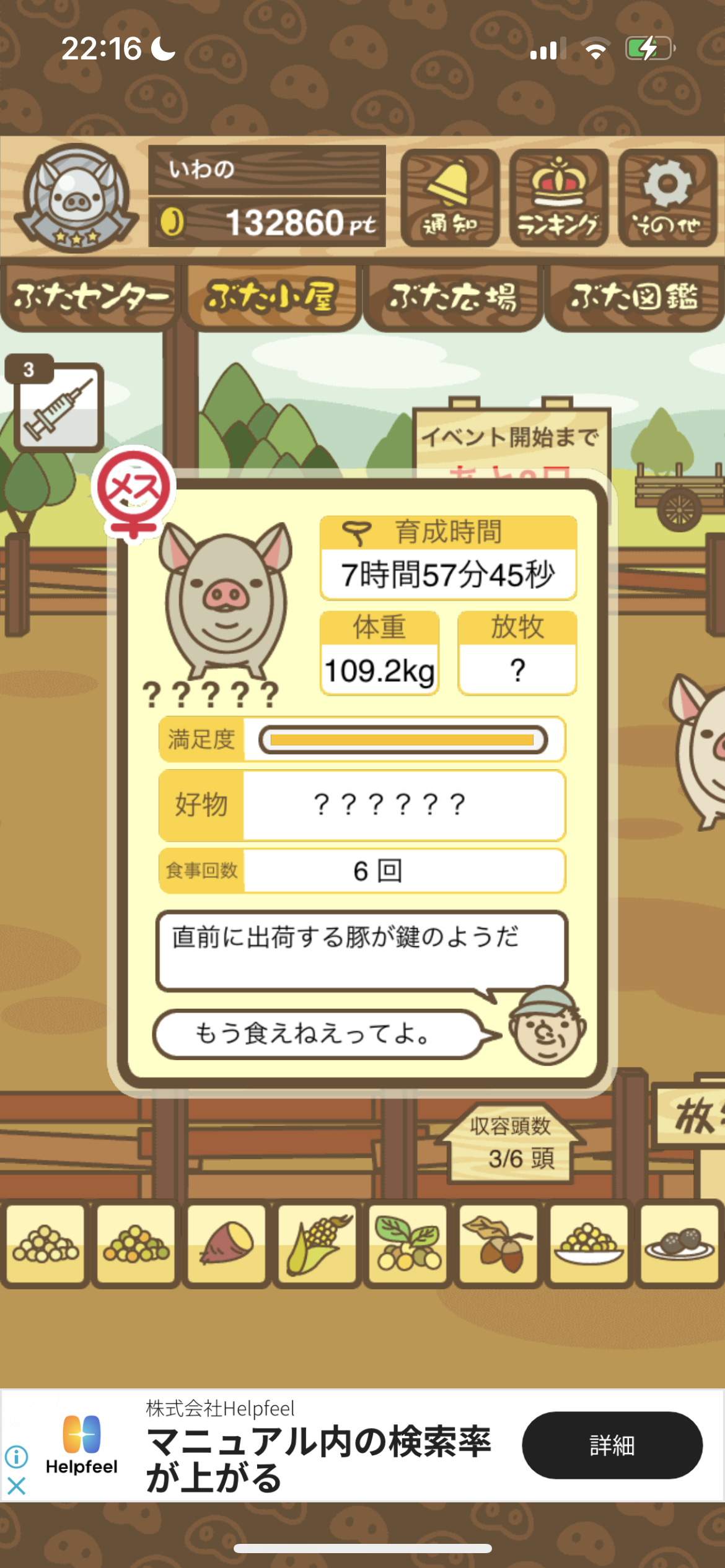Tap the player pig avatar badge
This screenshot has height=1568, width=725.
click(x=77, y=198)
